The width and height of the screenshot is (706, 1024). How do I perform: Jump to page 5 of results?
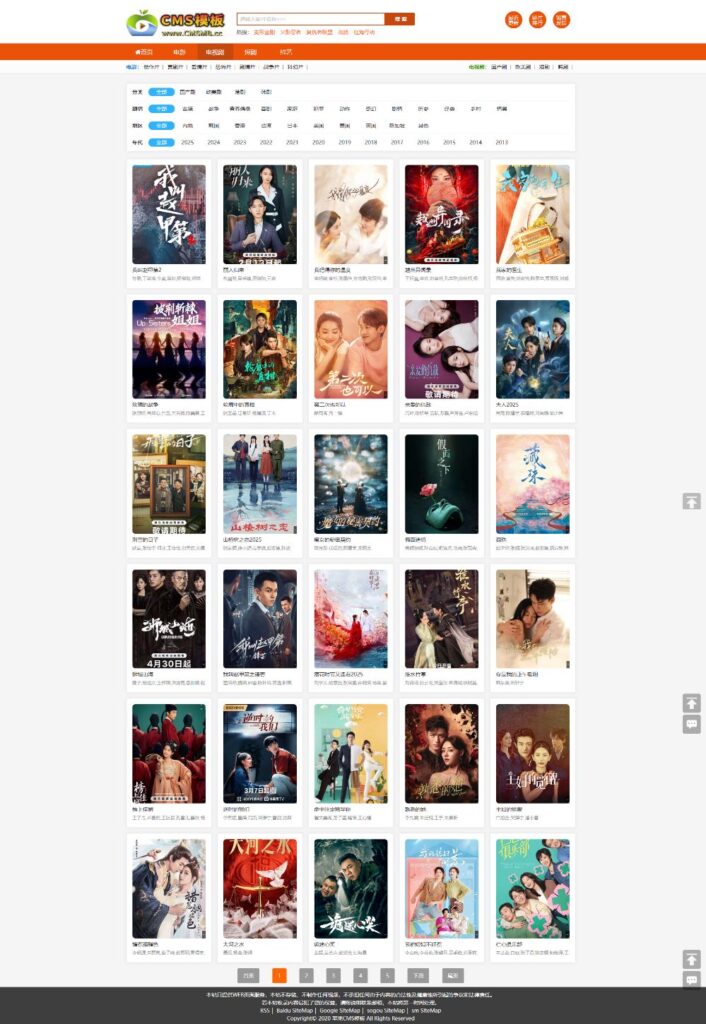point(387,974)
